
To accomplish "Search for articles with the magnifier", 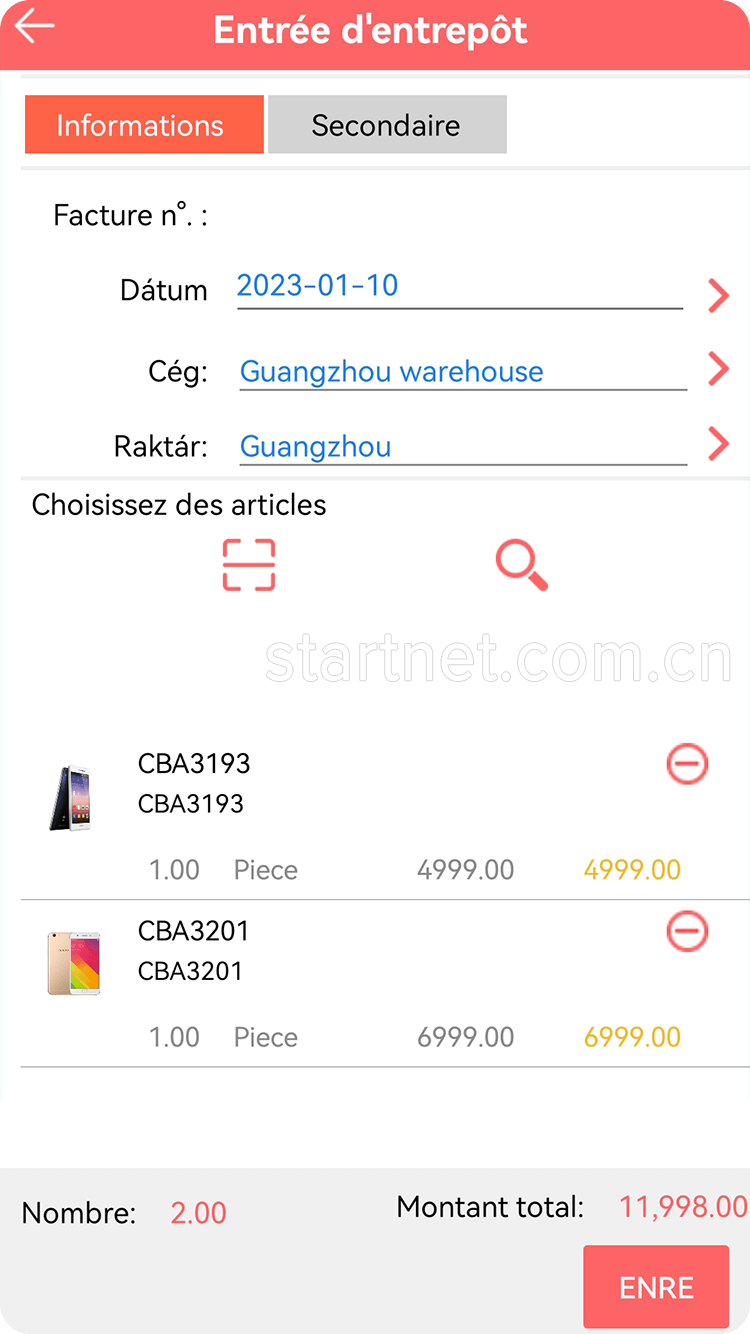I will coord(521,565).
